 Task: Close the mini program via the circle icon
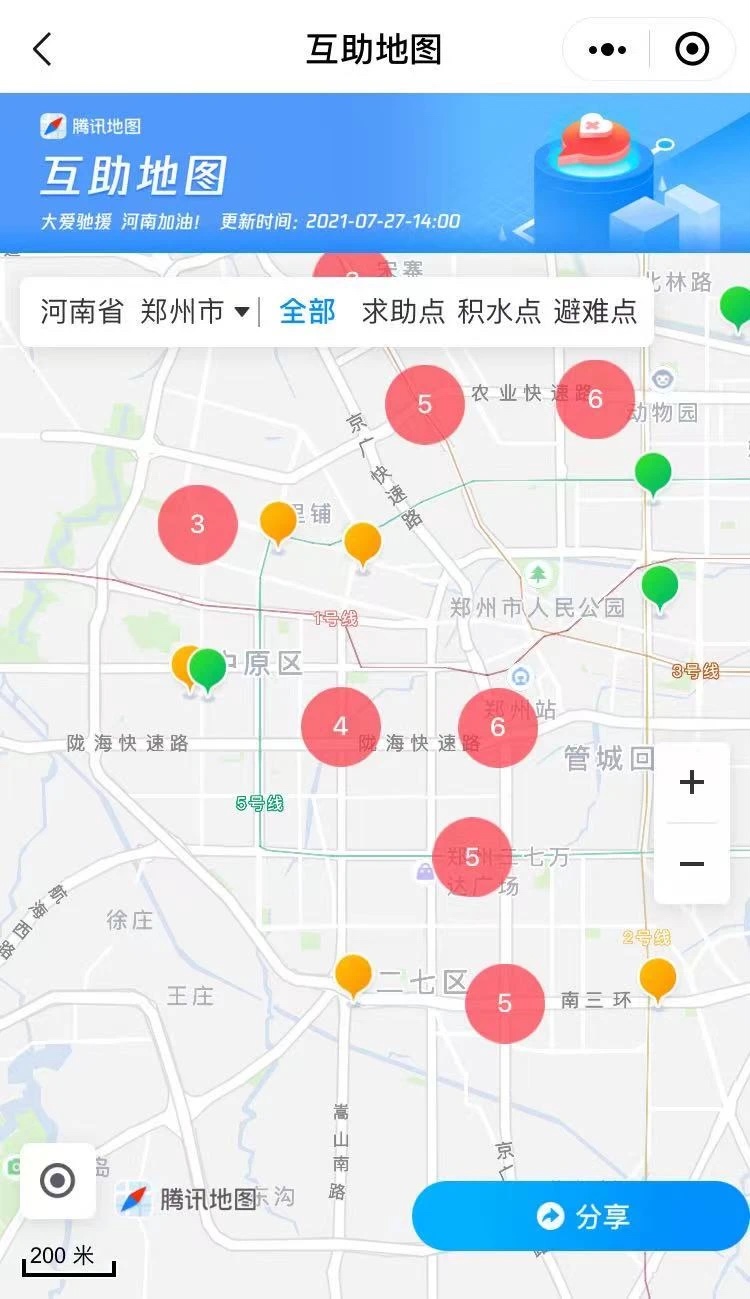pos(692,49)
